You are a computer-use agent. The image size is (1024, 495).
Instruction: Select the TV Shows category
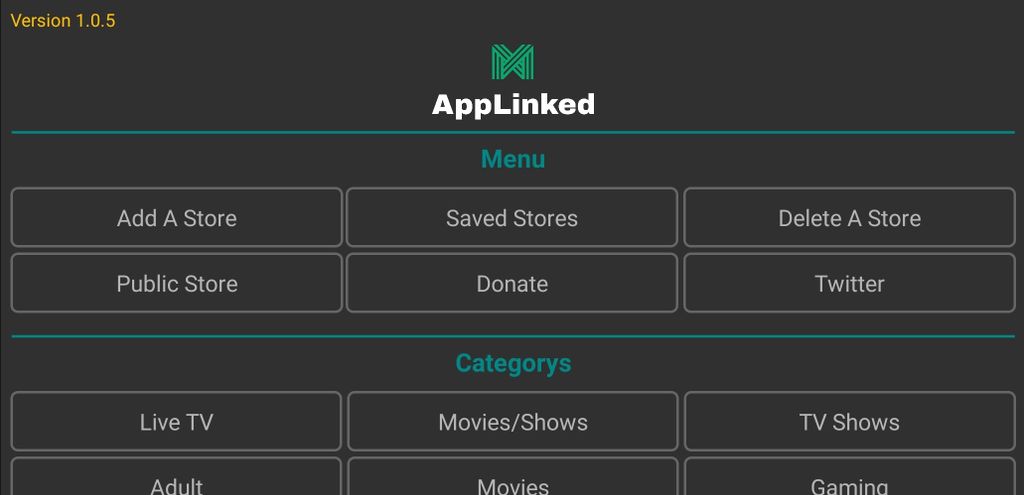click(849, 422)
